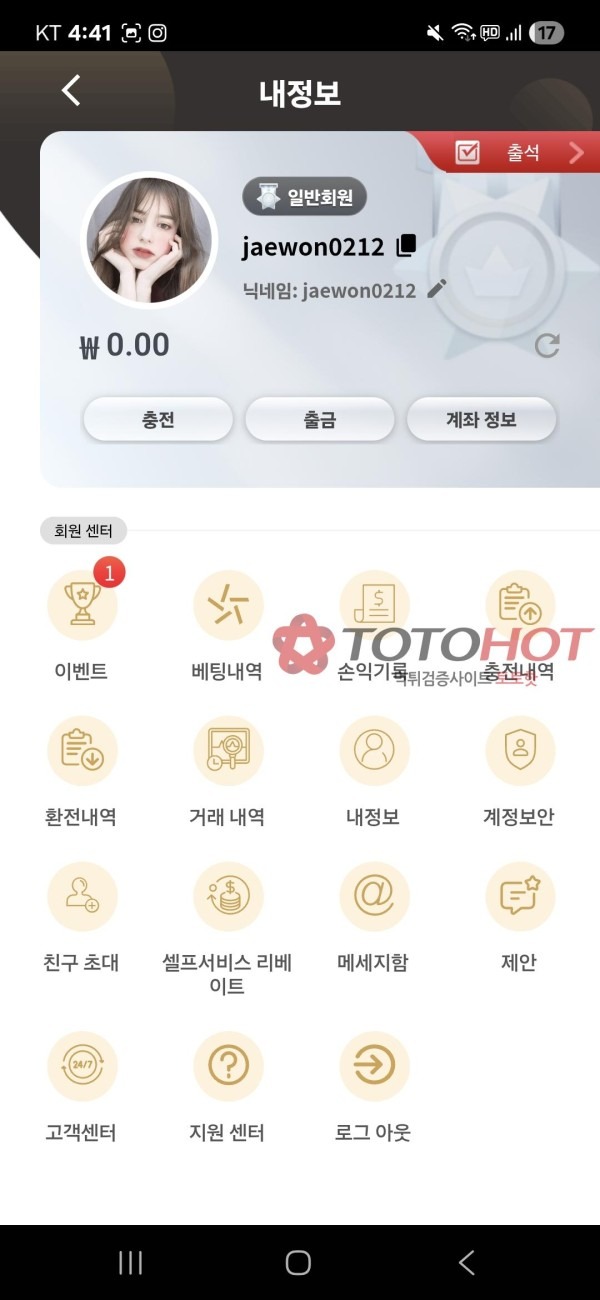The image size is (600, 1300).
Task: Tap the 충전 button
Action: point(158,419)
